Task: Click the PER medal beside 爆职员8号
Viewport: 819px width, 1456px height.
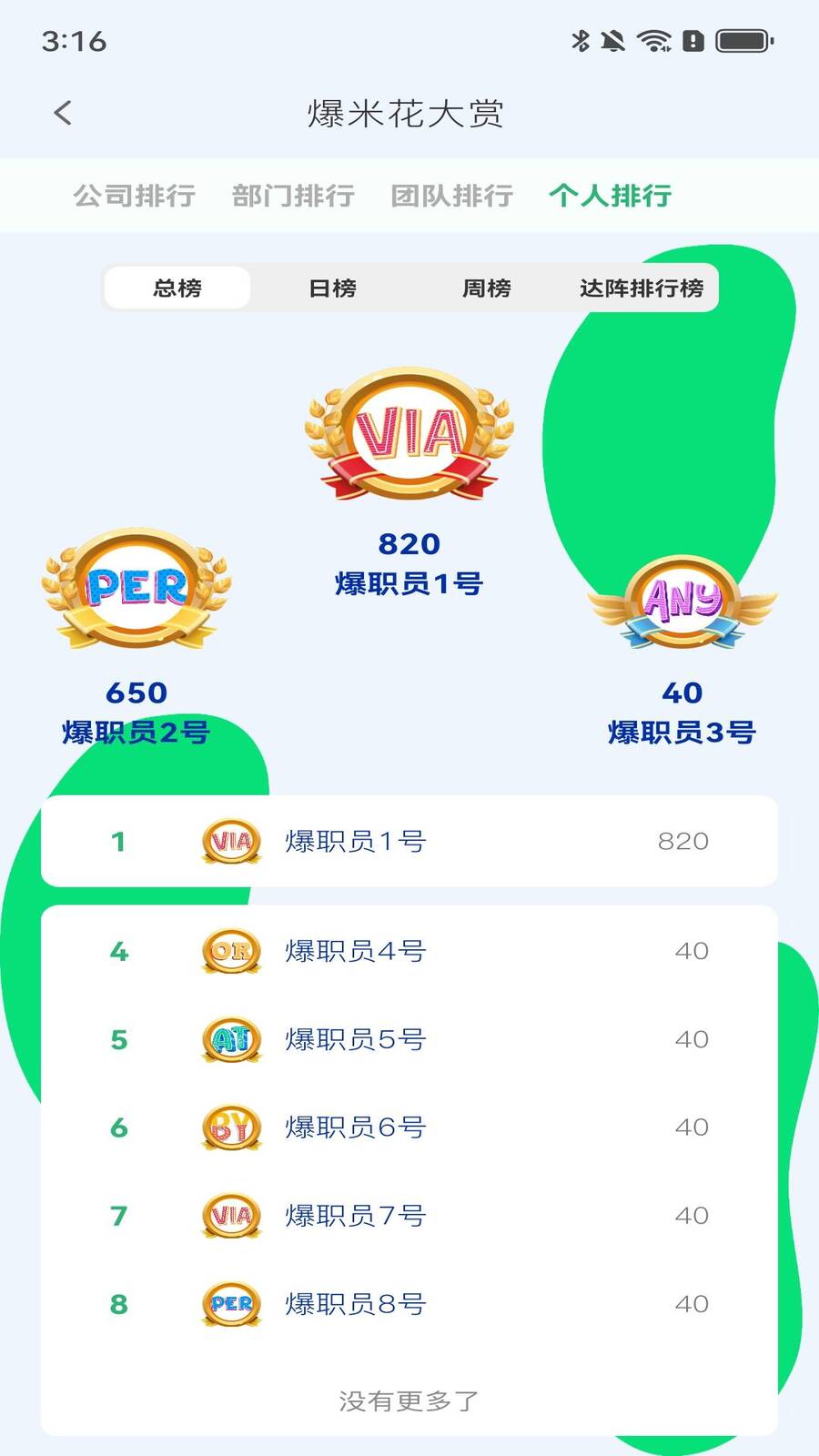Action: click(229, 1303)
